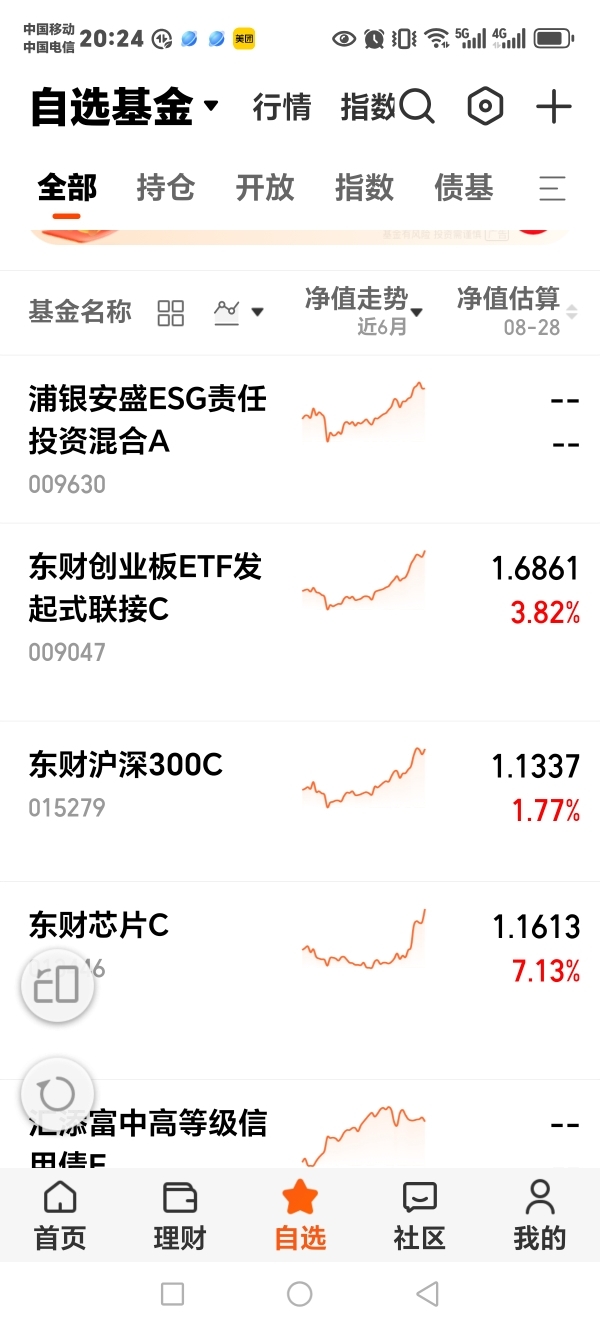Go to the 首页 bottom tab
600x1326 pixels.
(60, 1215)
